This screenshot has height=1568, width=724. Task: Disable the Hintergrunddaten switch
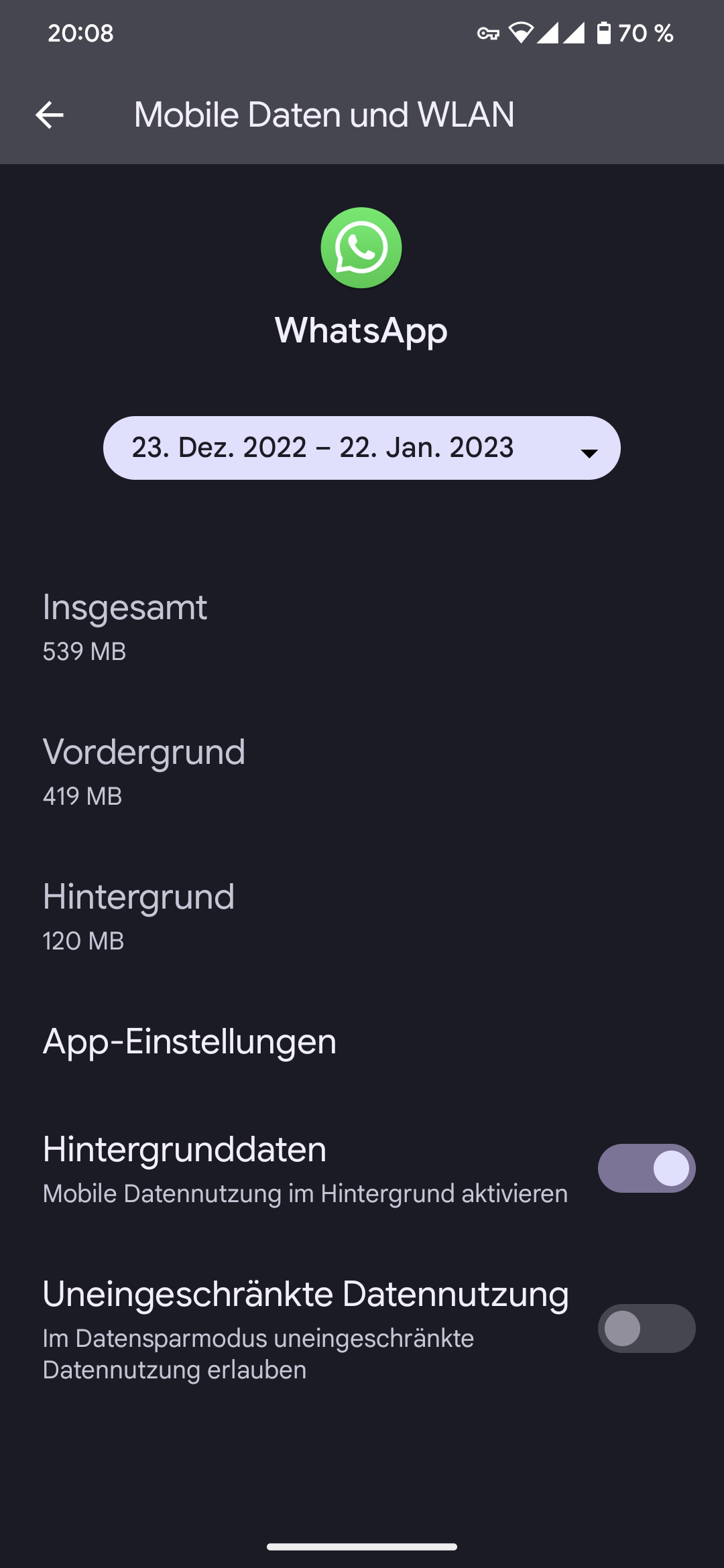(646, 1168)
